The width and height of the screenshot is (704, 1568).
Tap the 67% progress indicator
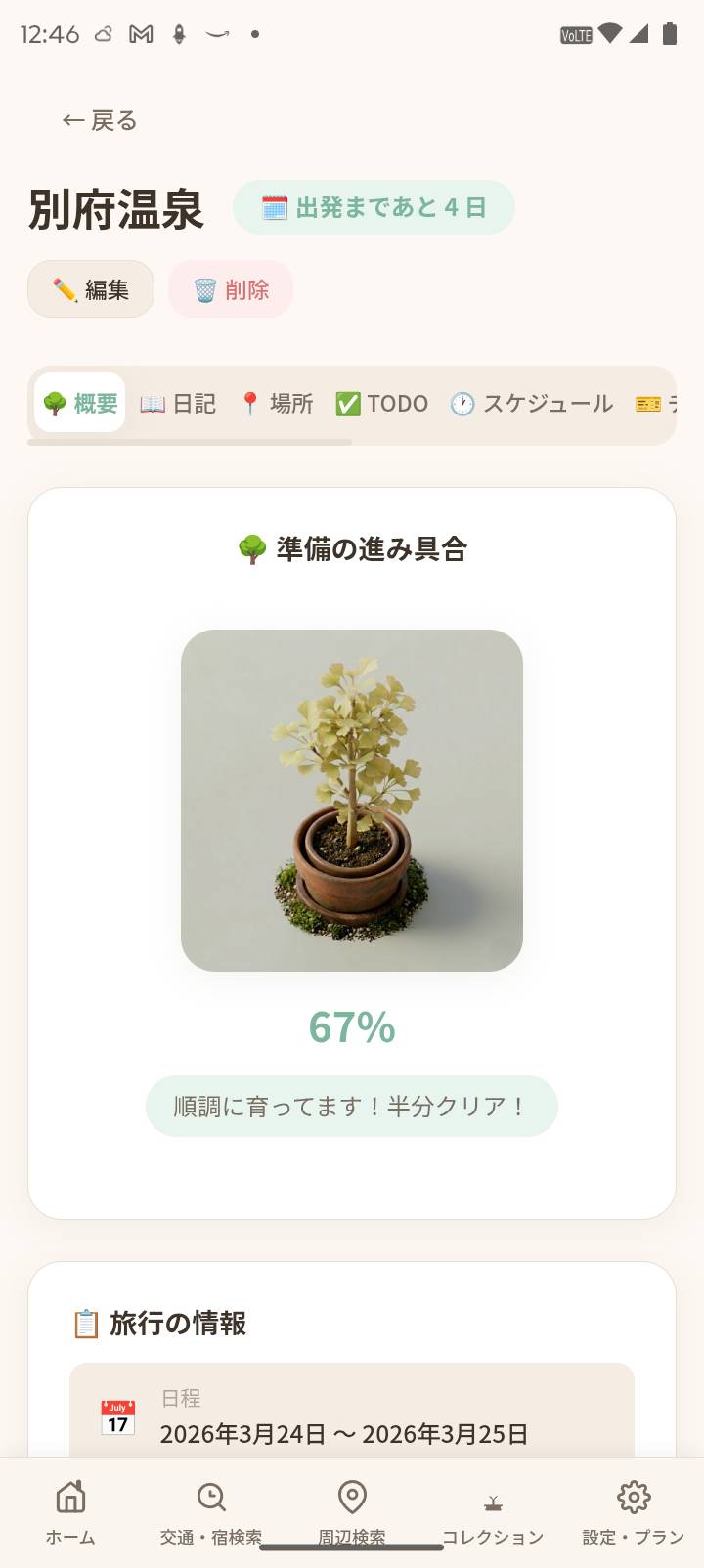(x=351, y=1027)
